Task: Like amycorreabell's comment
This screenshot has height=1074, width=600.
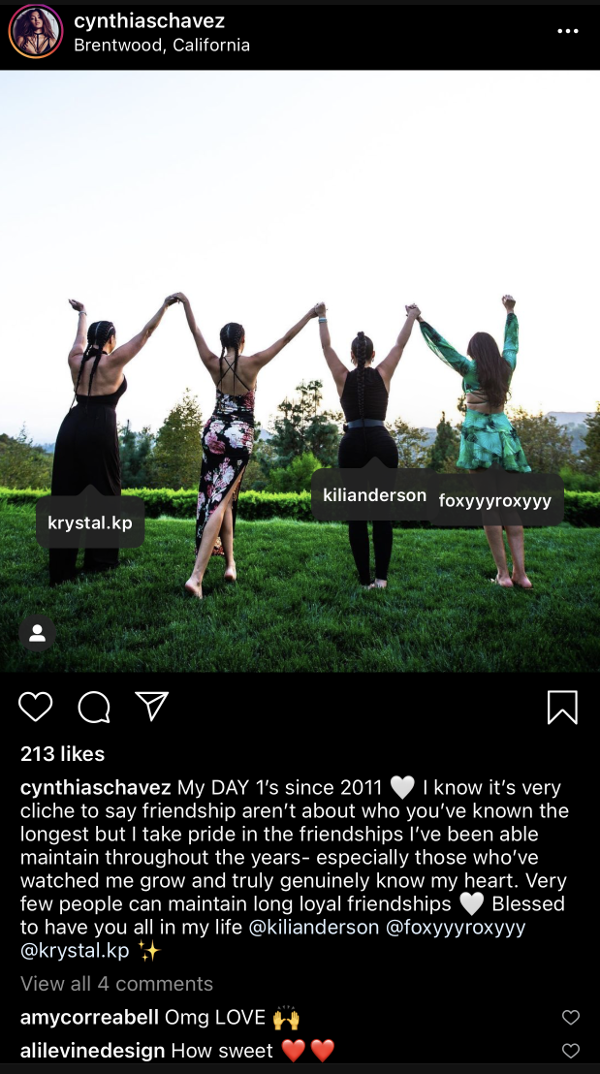Action: 570,1018
